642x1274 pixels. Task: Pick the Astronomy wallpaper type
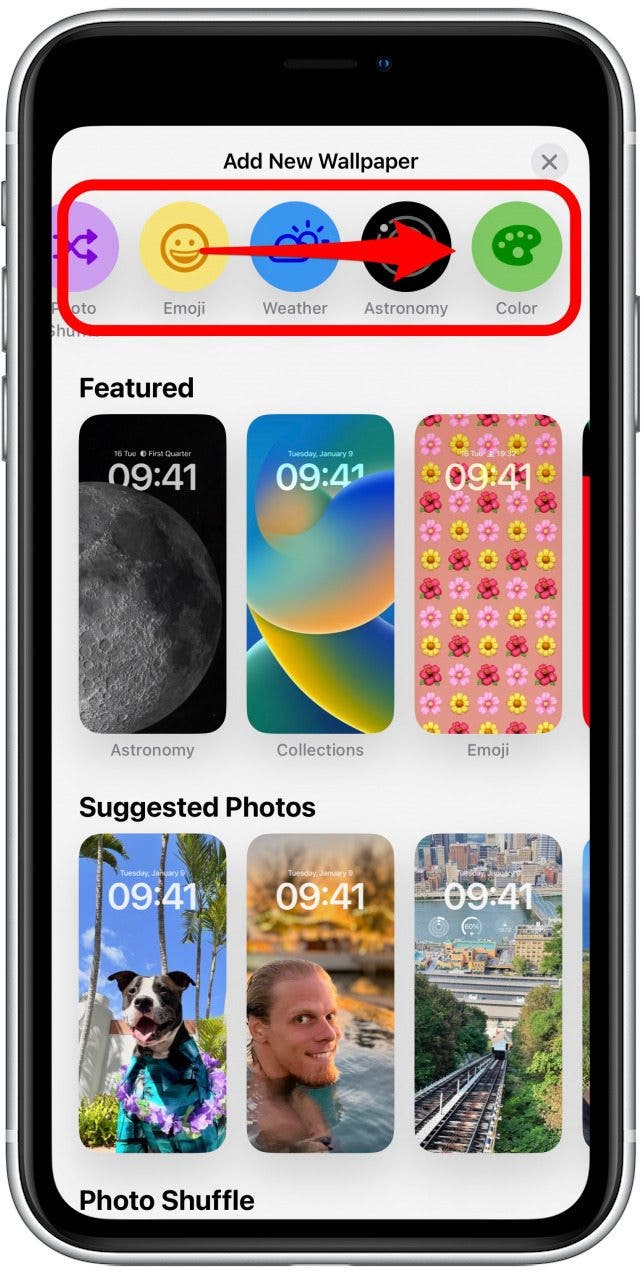click(405, 247)
